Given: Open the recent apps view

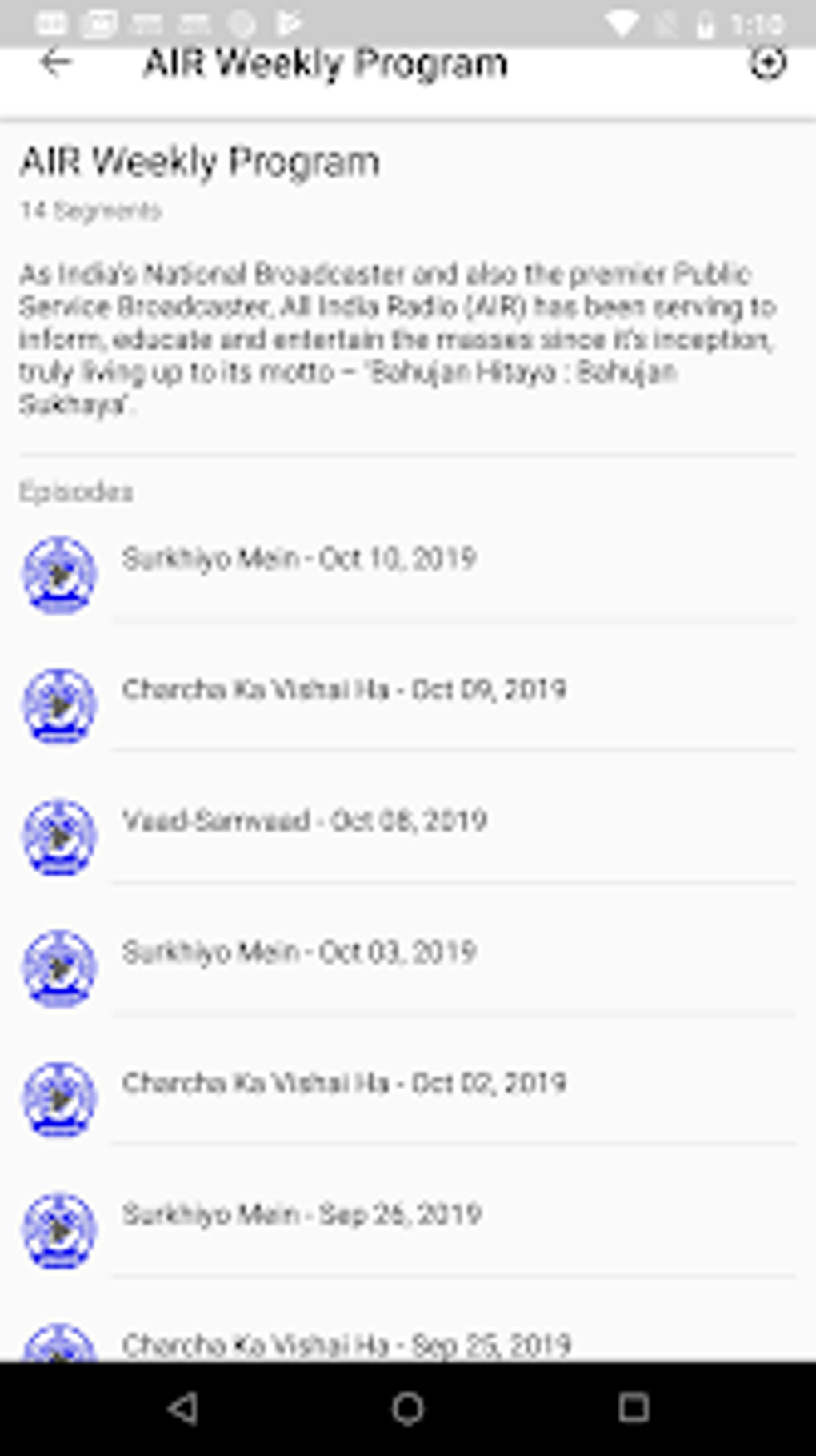Looking at the screenshot, I should click(633, 1407).
